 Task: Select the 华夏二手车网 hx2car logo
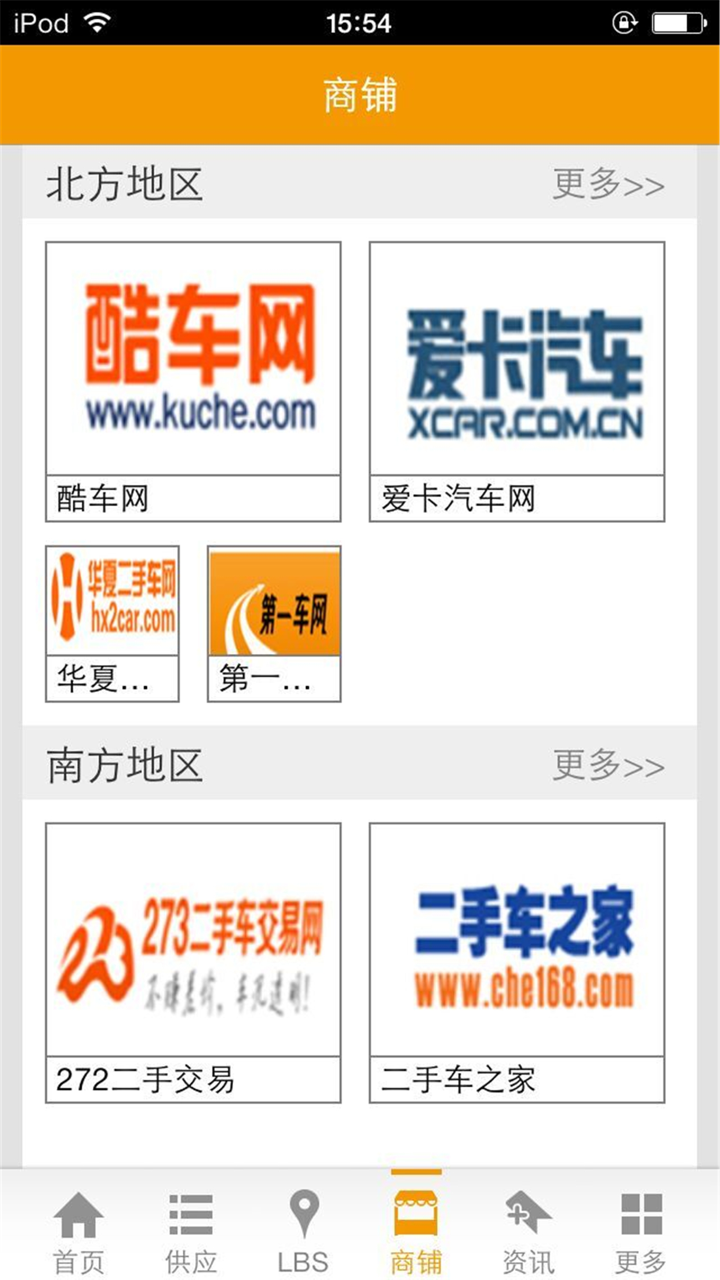111,597
